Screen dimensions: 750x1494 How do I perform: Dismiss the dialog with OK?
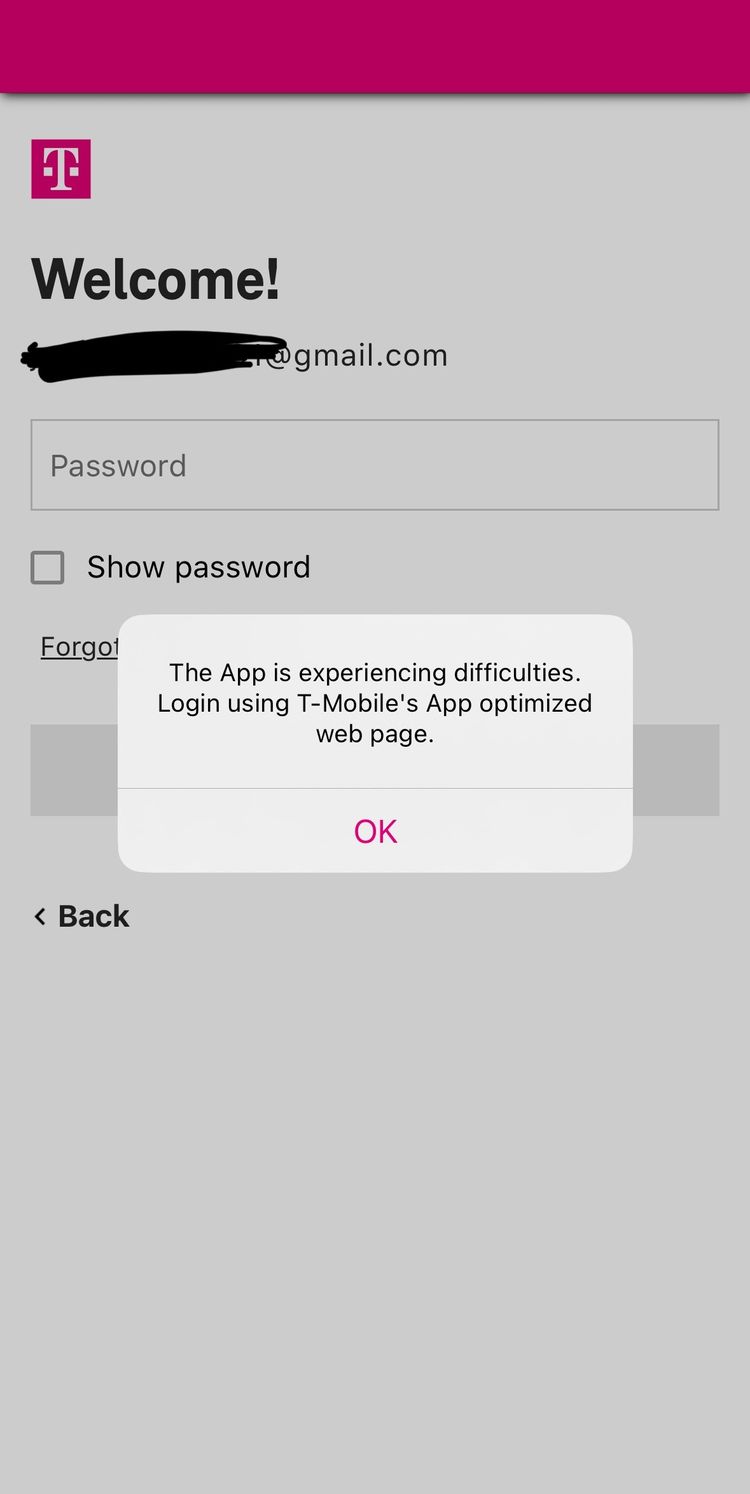coord(375,831)
